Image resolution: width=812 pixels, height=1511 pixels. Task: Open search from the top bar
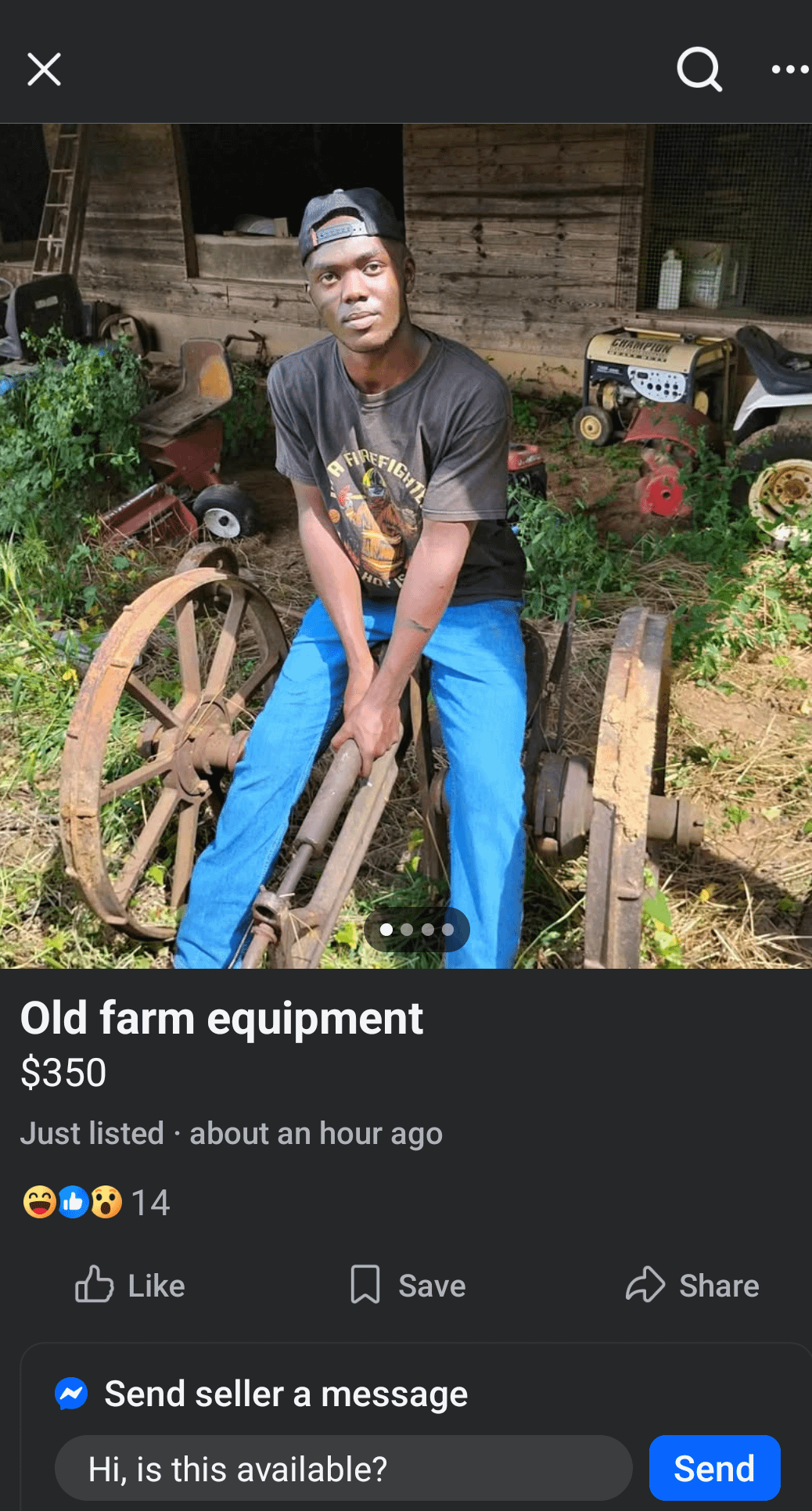699,70
